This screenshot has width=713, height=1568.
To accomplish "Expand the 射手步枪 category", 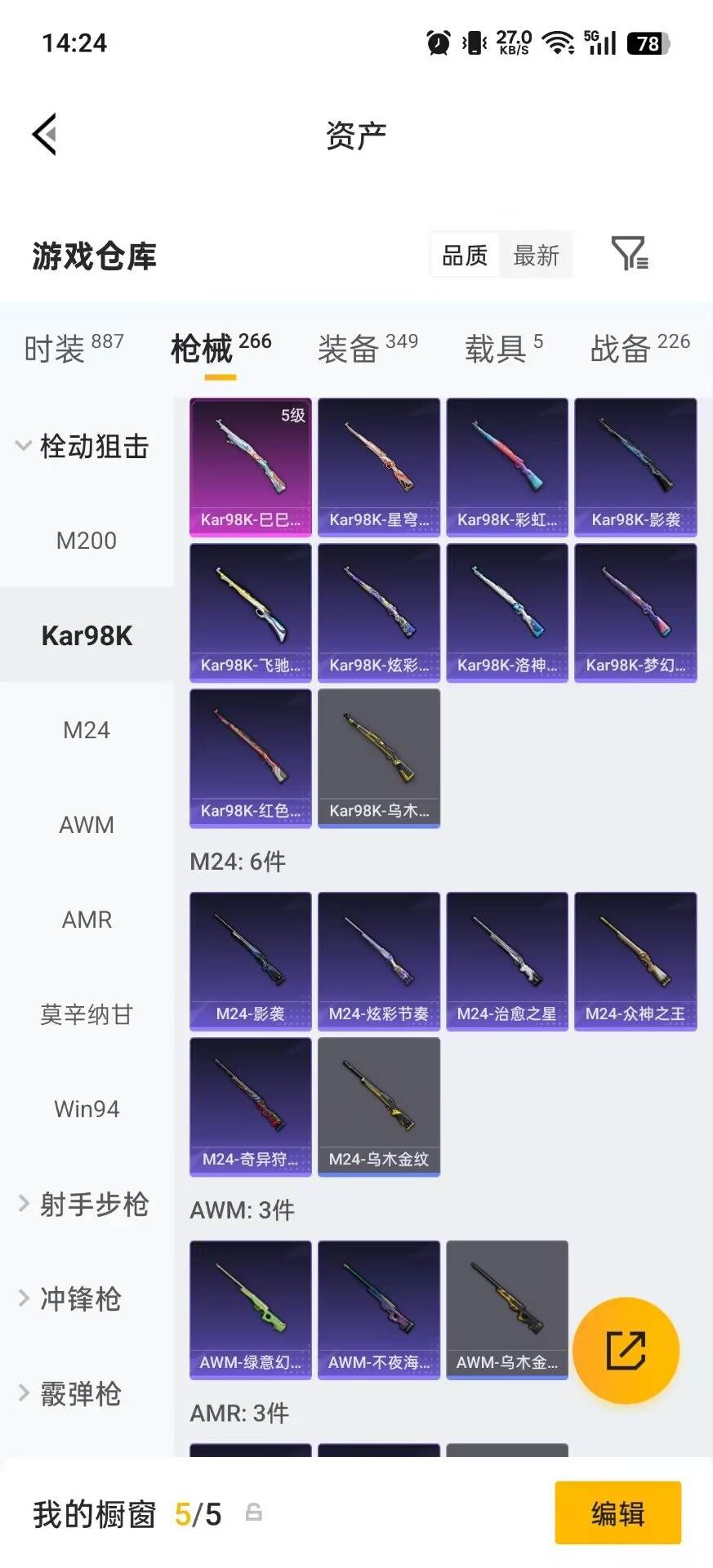I will 82,1204.
